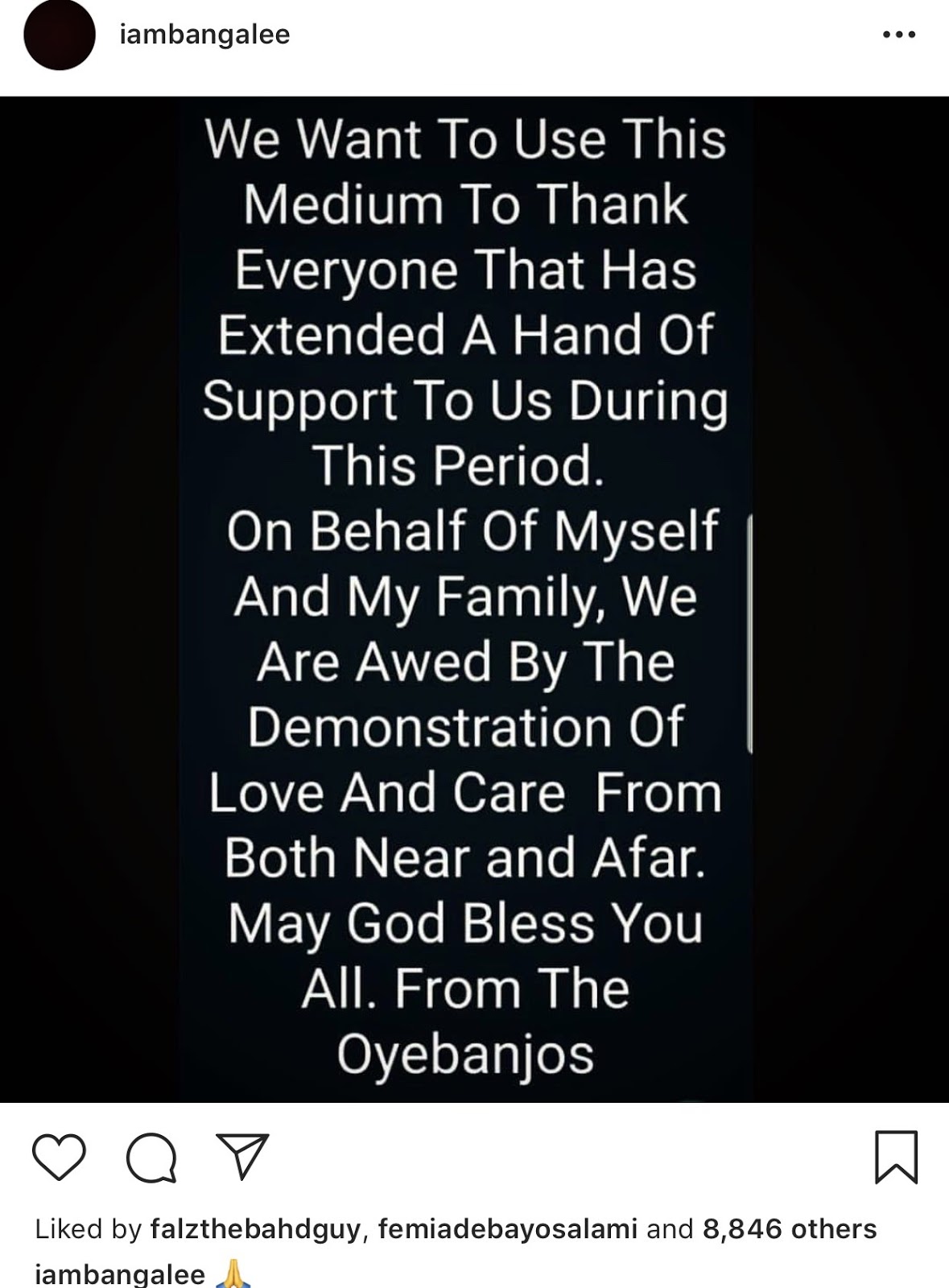
Task: Open iambangalee username in the caption
Action: 120,1274
